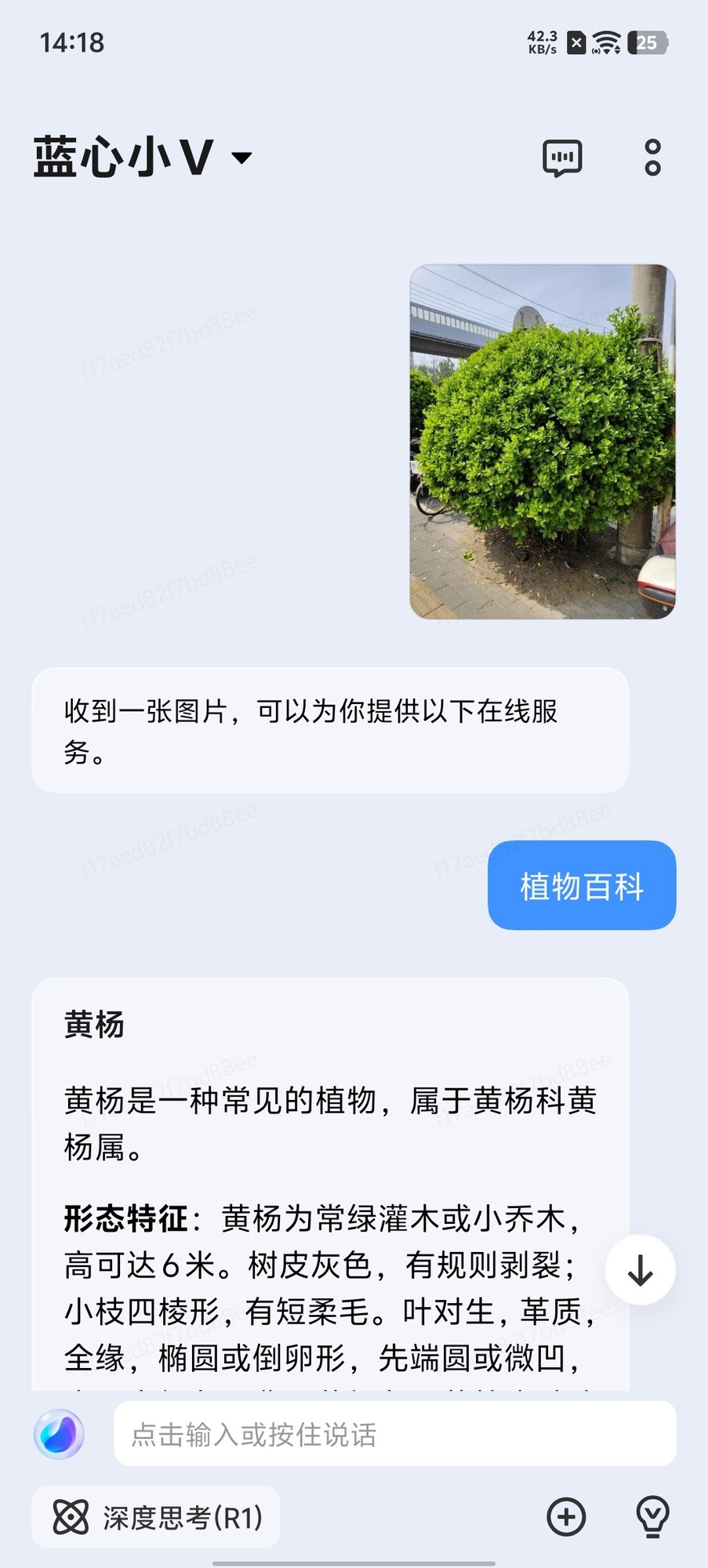View the sent shrub photo

click(x=543, y=442)
